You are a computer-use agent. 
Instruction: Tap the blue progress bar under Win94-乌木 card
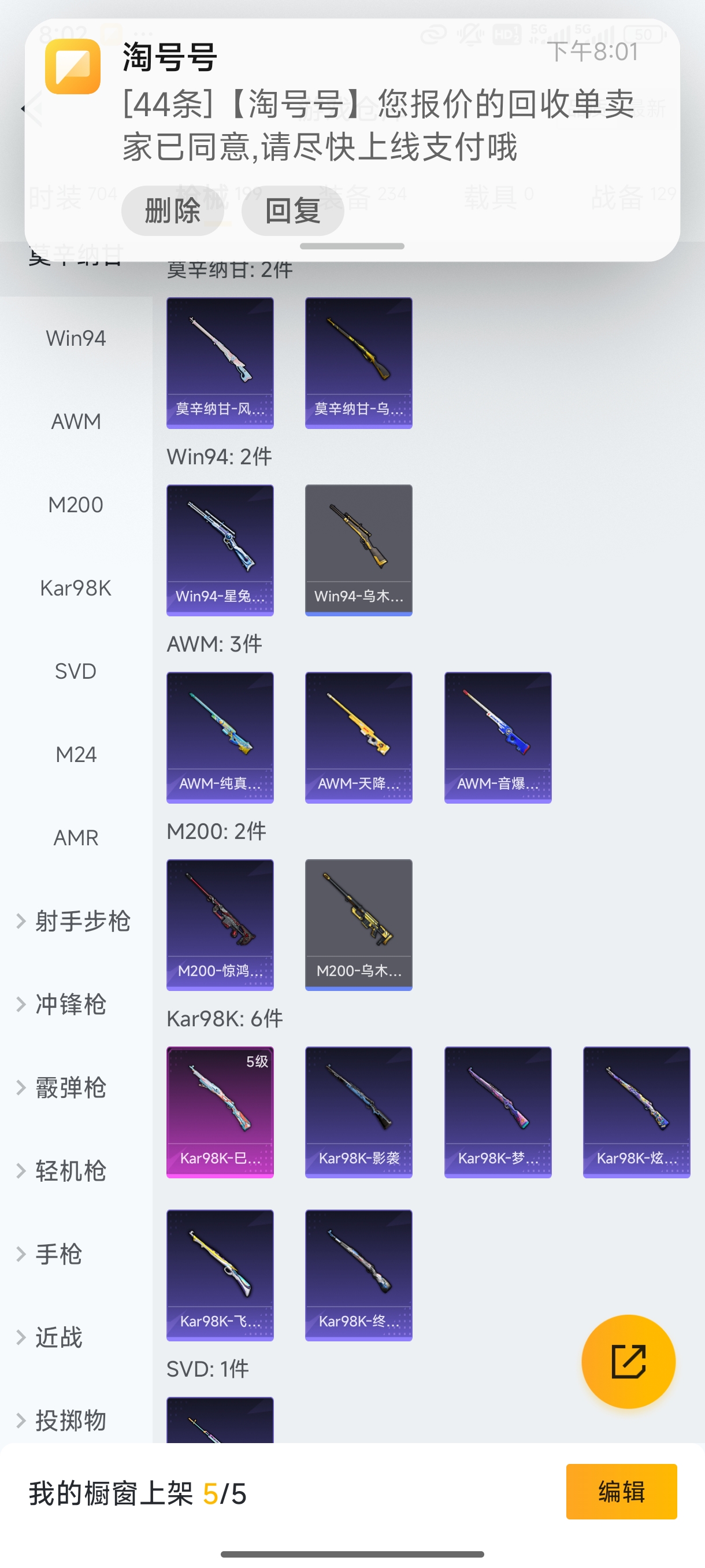pos(358,615)
